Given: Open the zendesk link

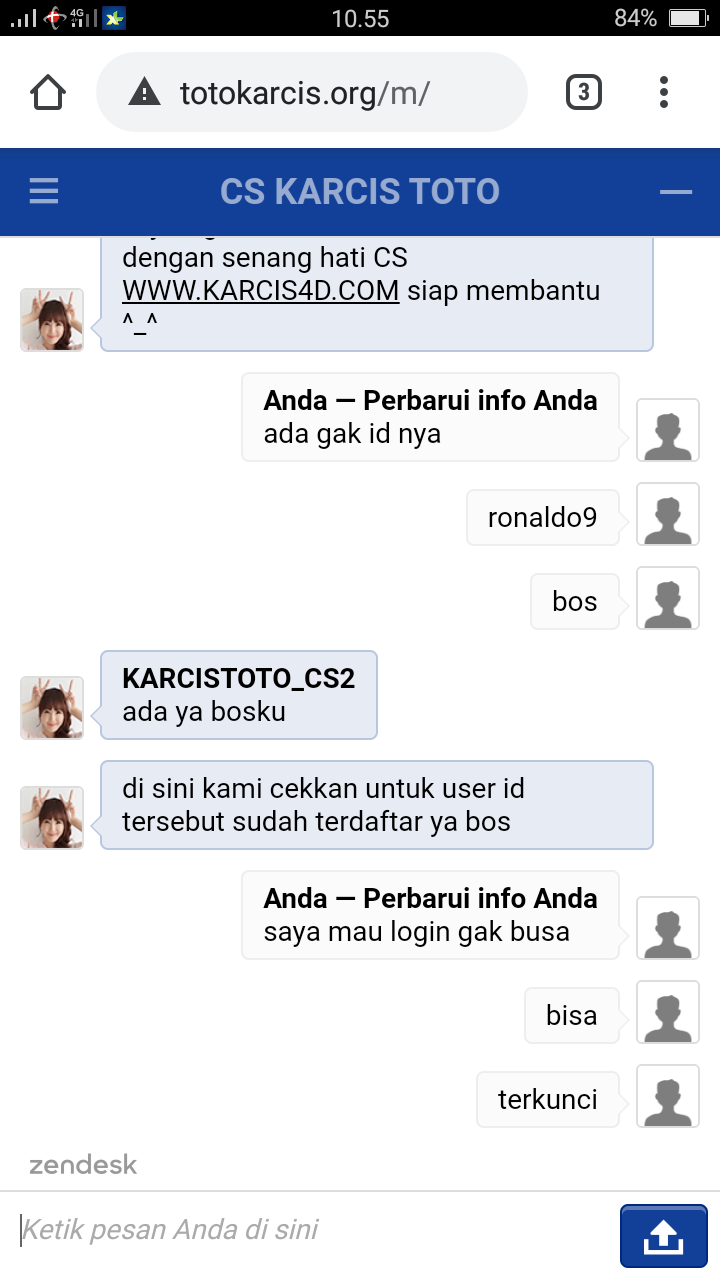Looking at the screenshot, I should (83, 1165).
